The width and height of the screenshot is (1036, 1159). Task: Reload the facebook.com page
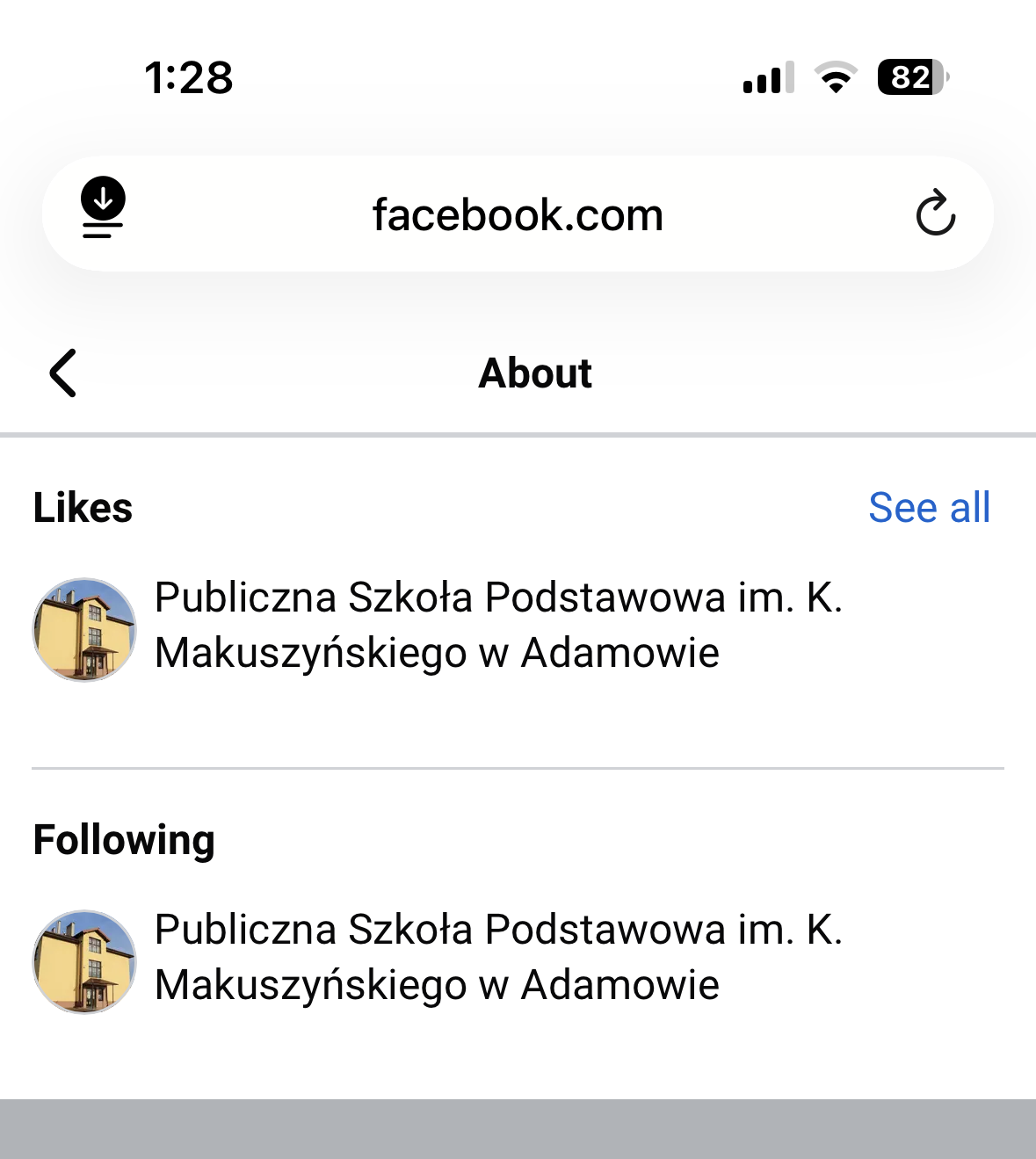935,214
